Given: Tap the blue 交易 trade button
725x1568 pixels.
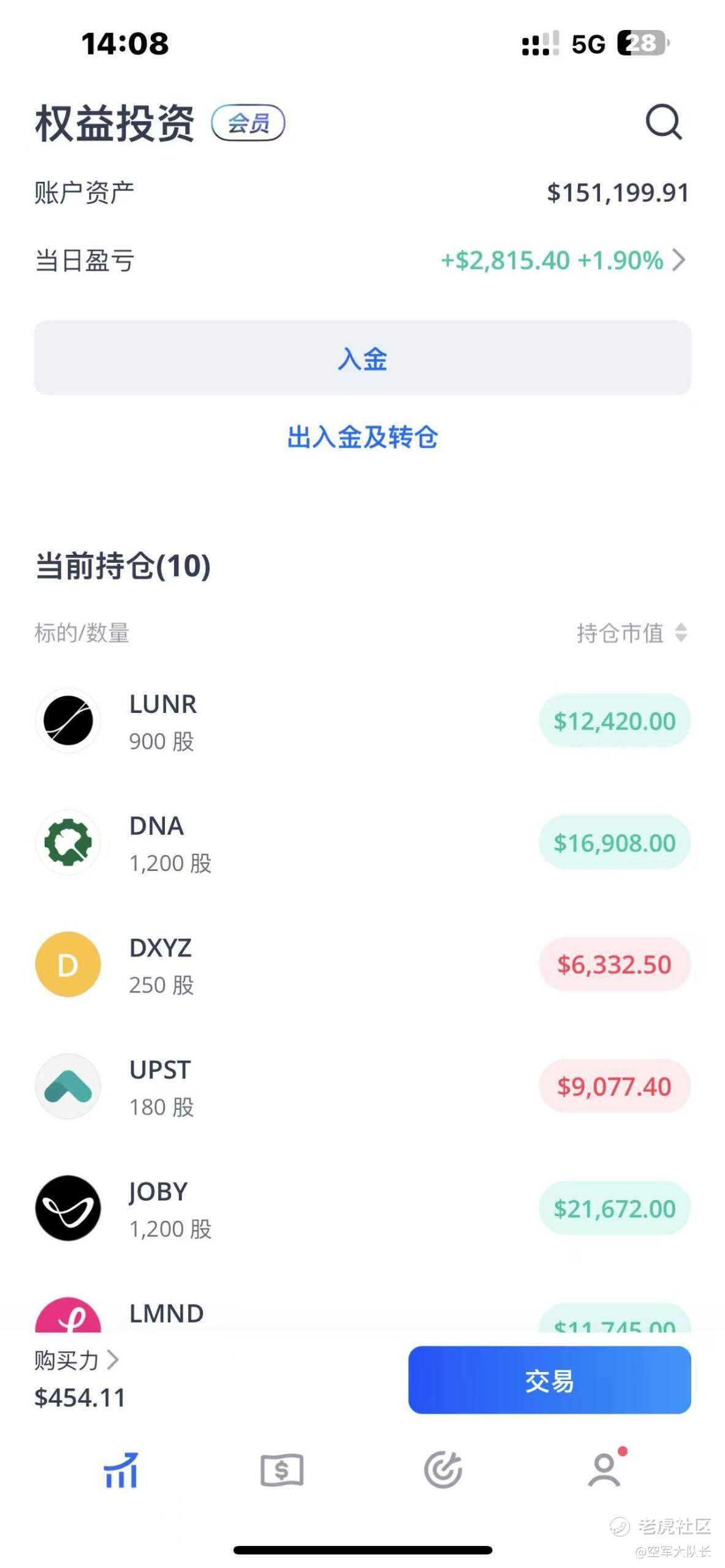Looking at the screenshot, I should [x=549, y=1381].
